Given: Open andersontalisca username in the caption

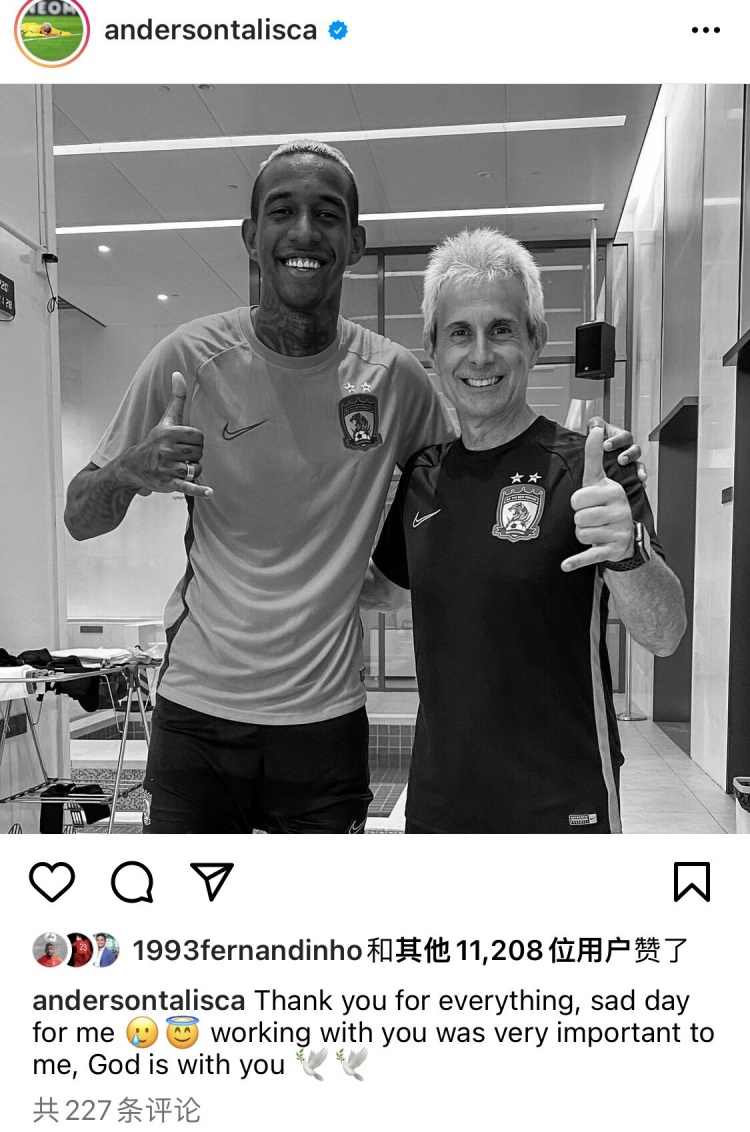Looking at the screenshot, I should [x=139, y=1001].
